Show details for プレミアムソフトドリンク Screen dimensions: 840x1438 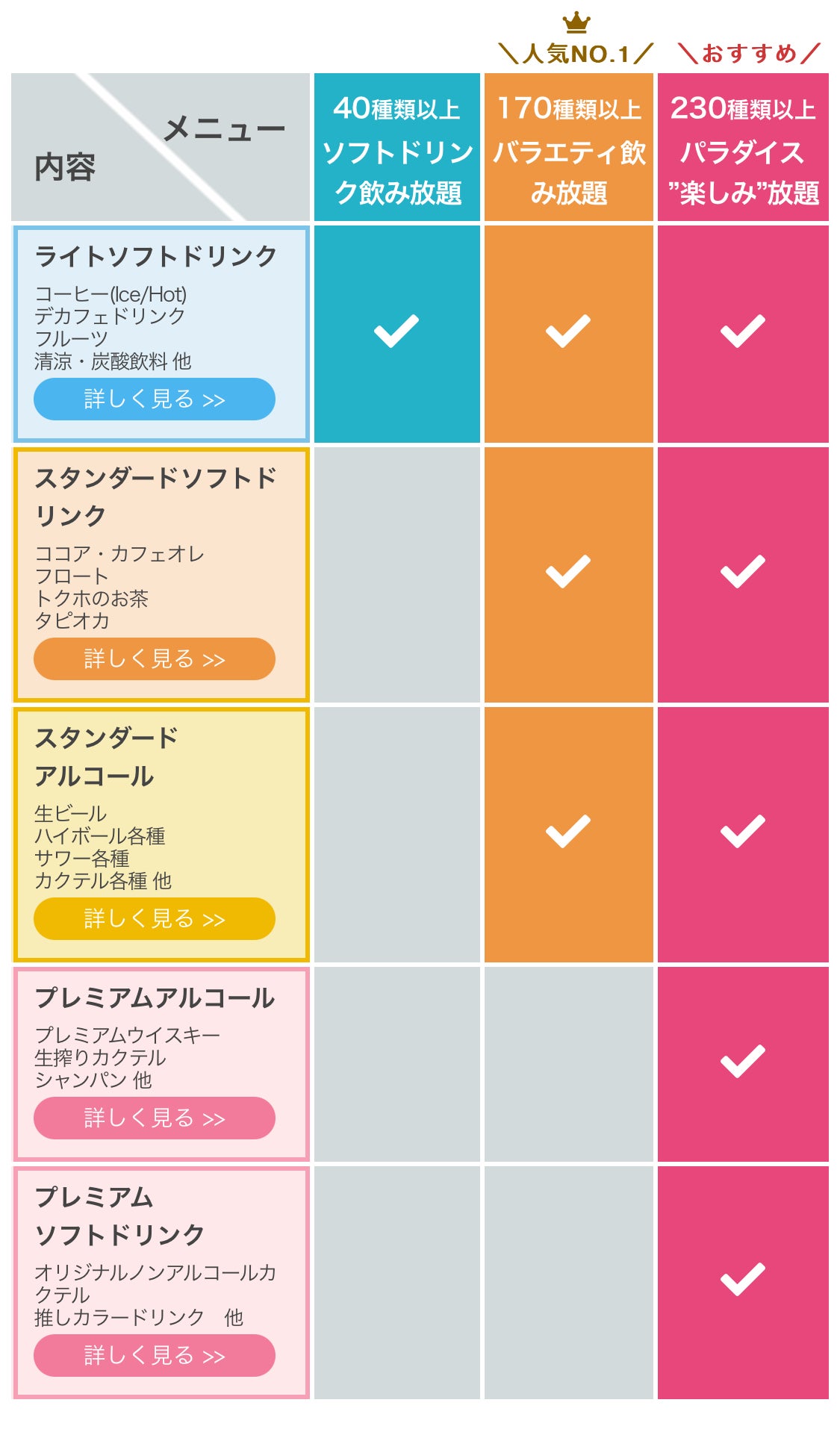(154, 1355)
